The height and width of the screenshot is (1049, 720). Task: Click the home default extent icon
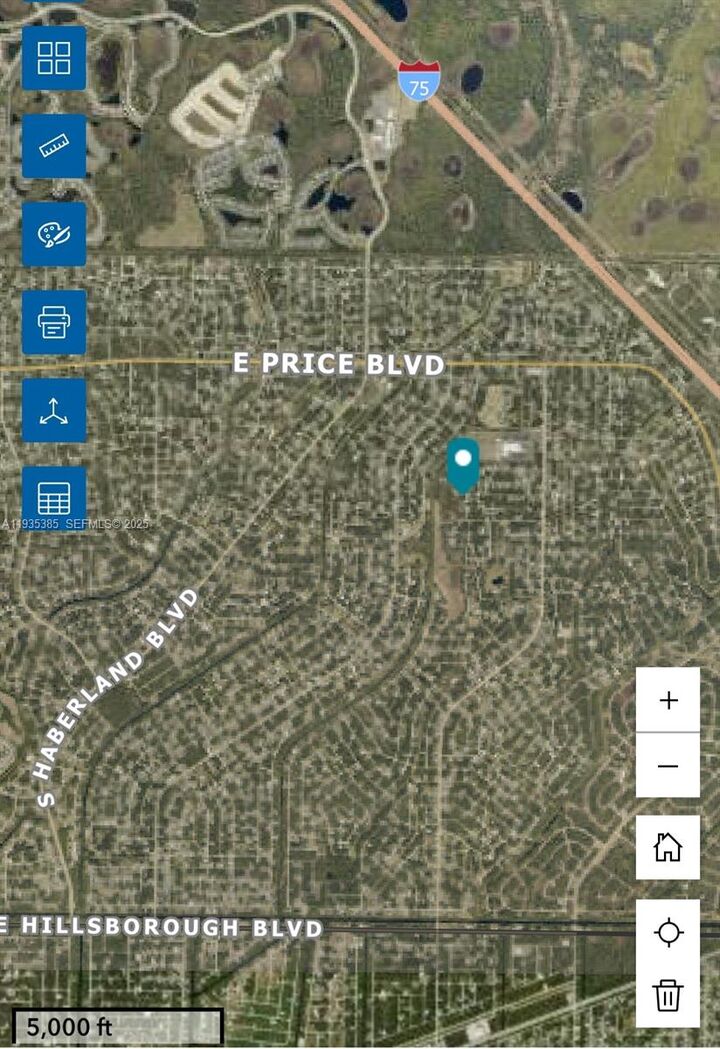(667, 848)
